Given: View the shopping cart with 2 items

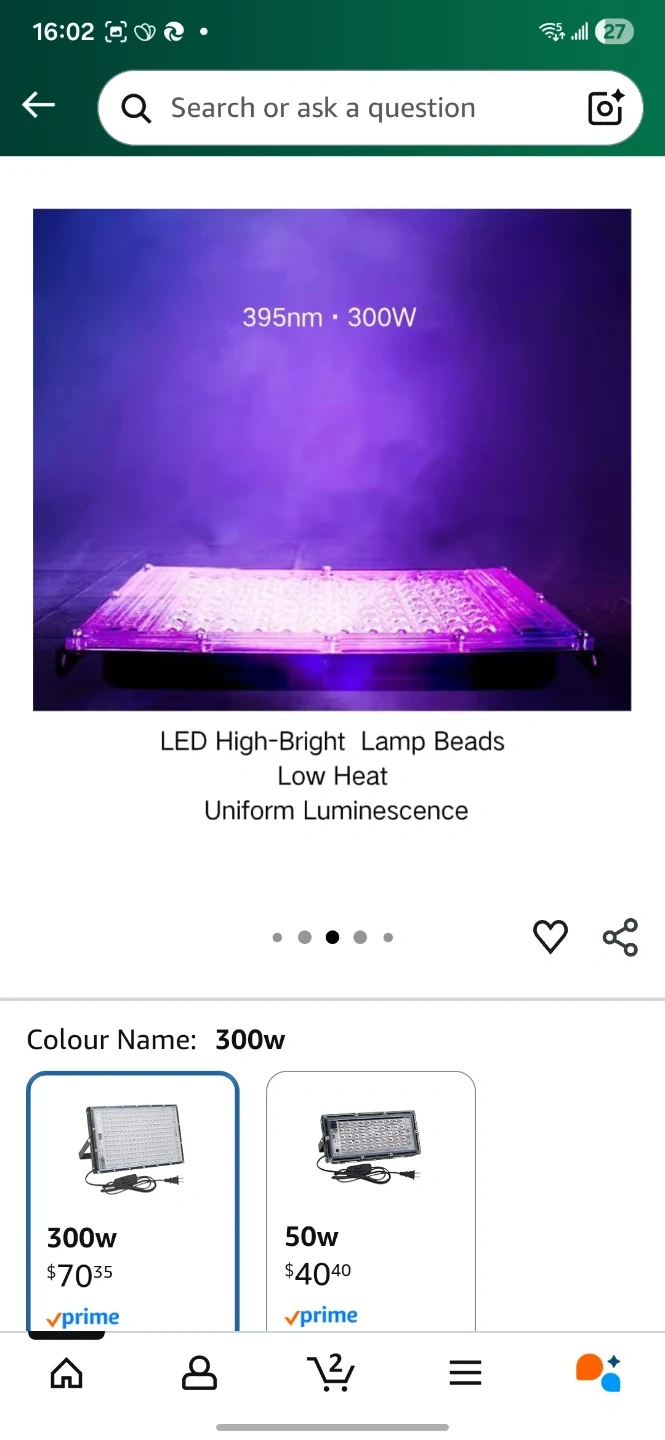Looking at the screenshot, I should coord(331,1373).
